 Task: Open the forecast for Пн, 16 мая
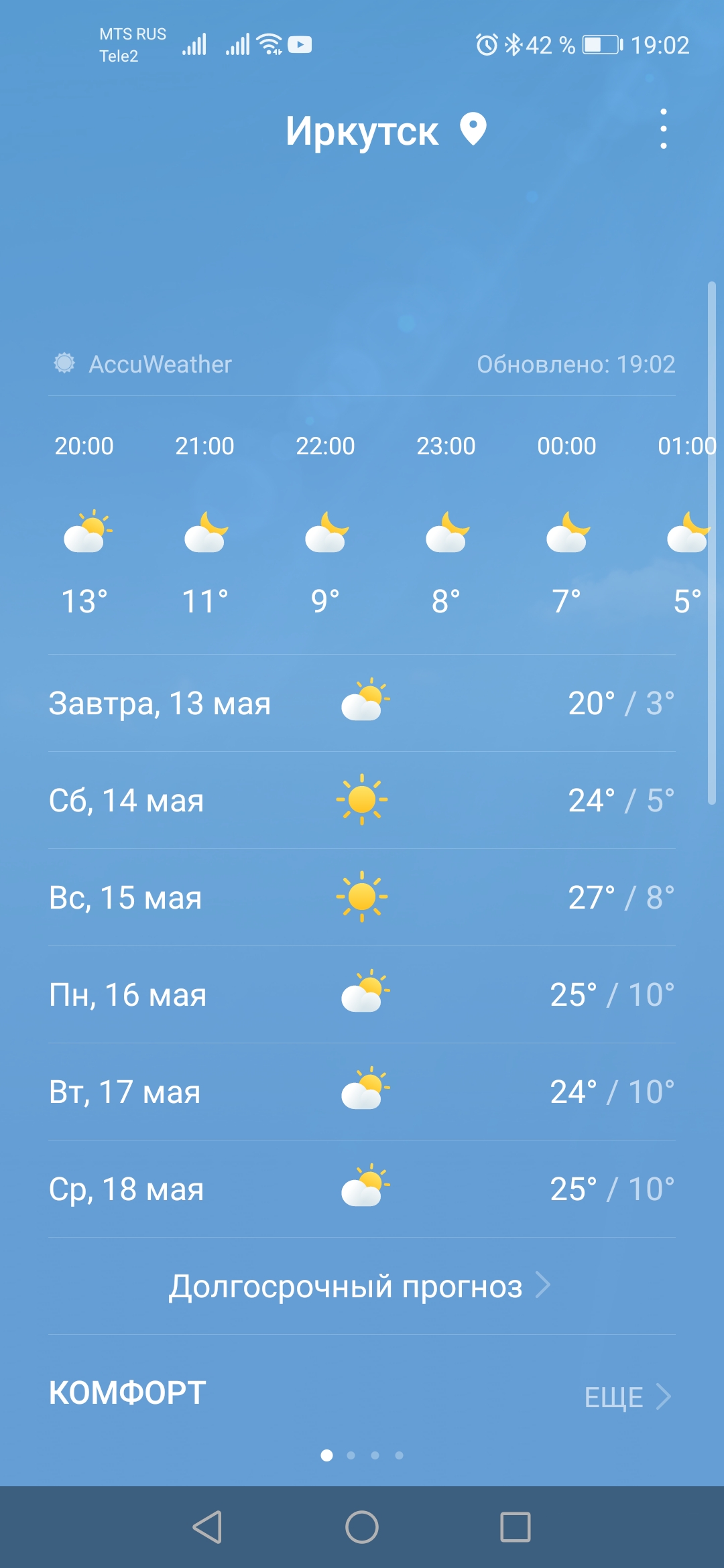point(362,994)
